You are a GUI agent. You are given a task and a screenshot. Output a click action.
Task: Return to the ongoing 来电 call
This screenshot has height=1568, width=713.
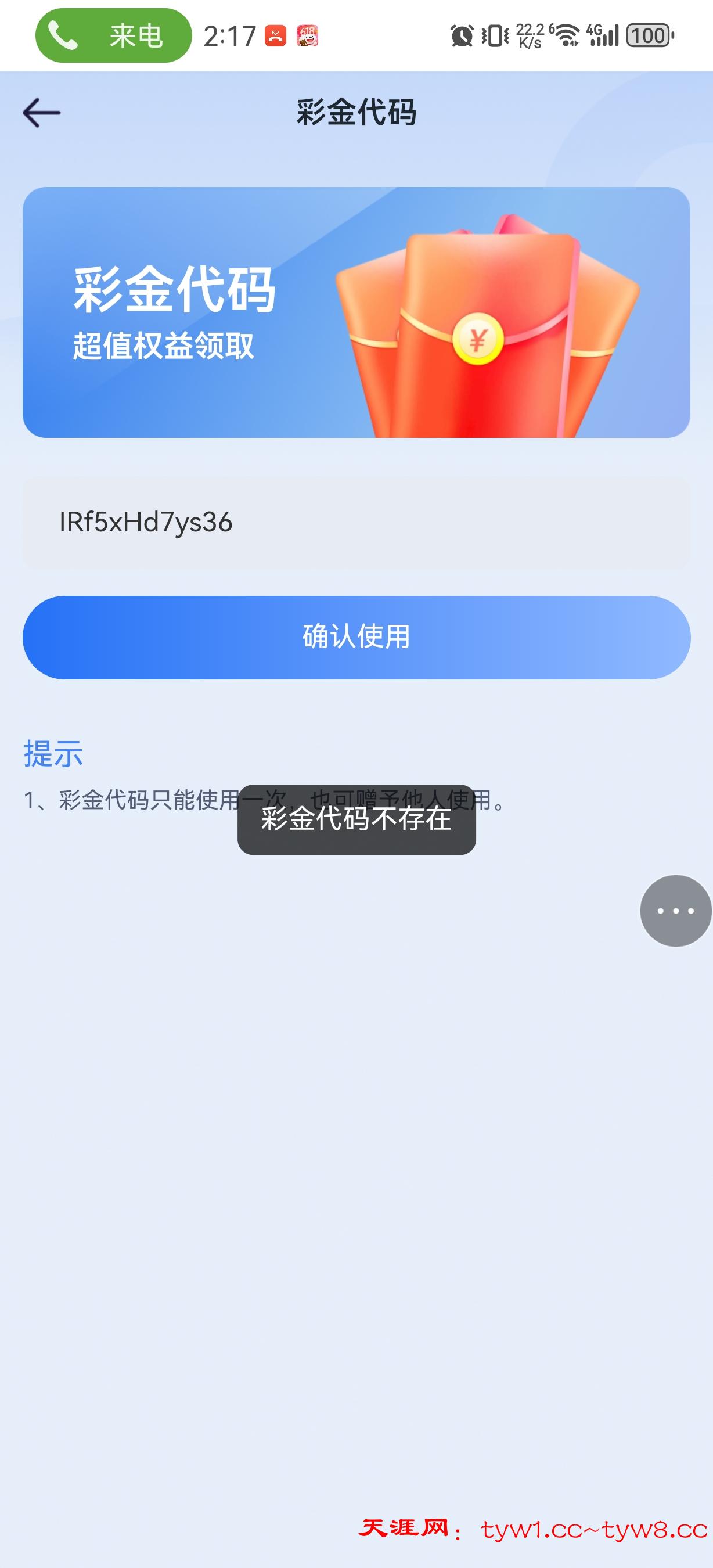[114, 35]
